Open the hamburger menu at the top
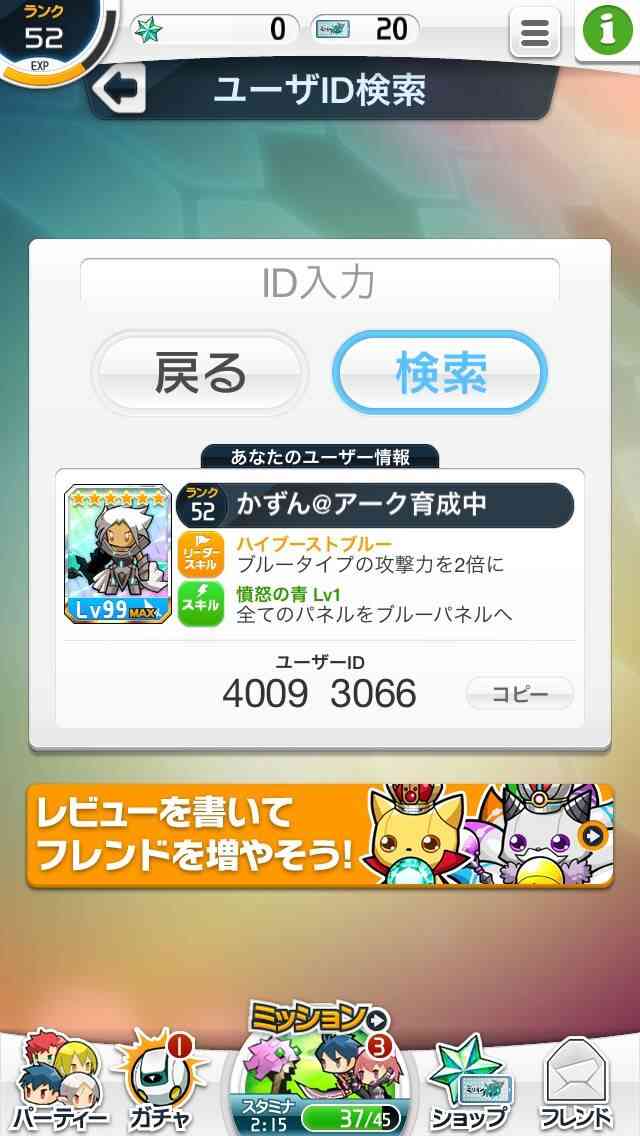This screenshot has width=640, height=1136. point(535,33)
